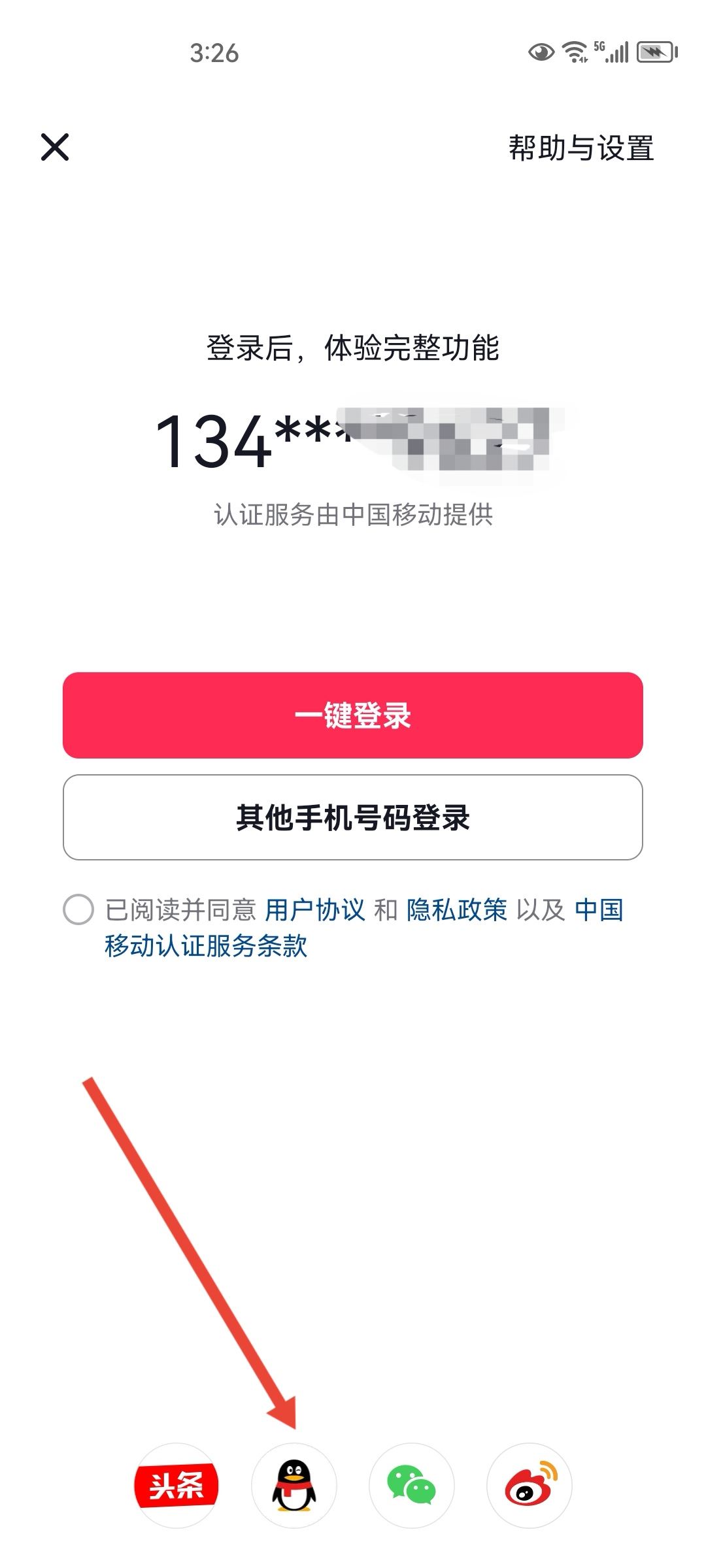Open 帮助与设置 help and settings

tap(582, 149)
